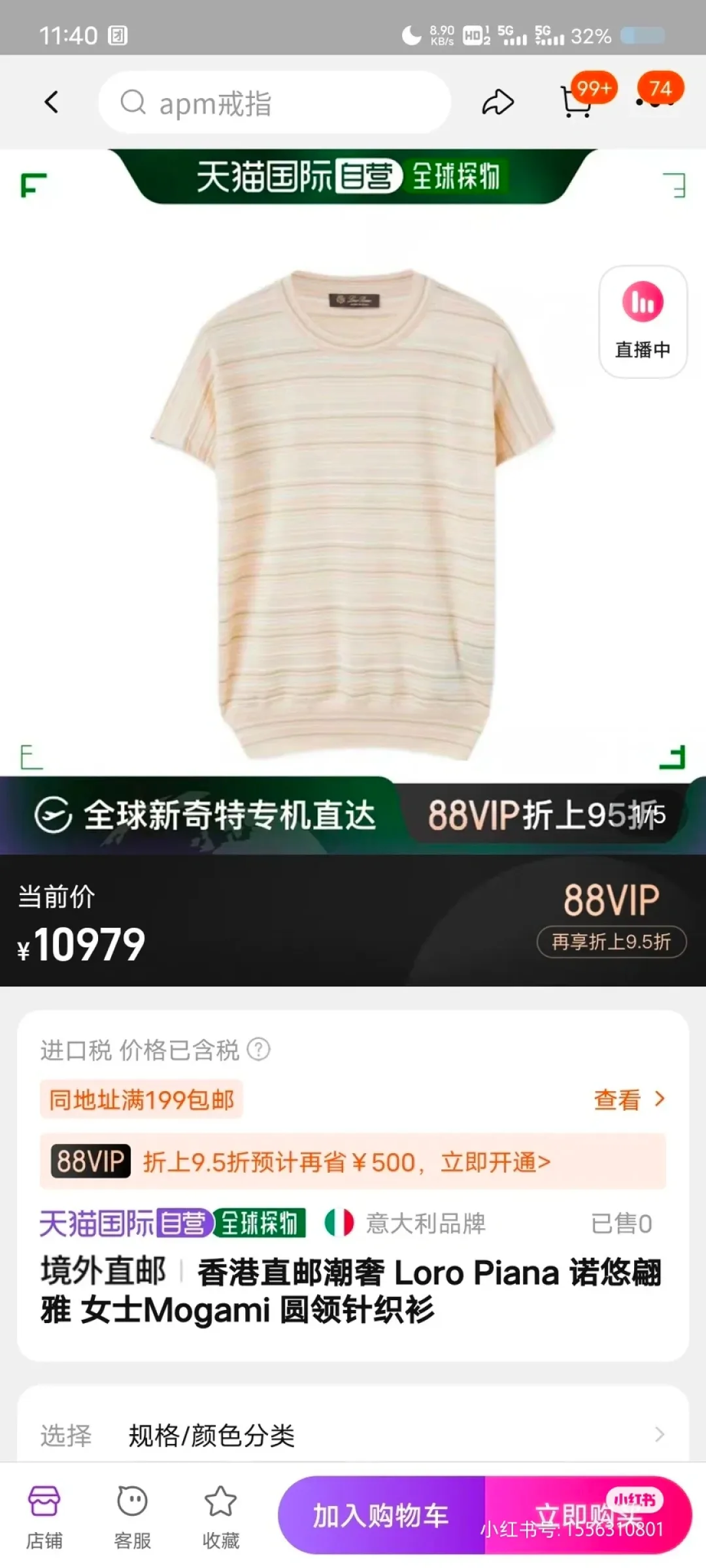Open the more options menu with badge 74

click(x=656, y=98)
